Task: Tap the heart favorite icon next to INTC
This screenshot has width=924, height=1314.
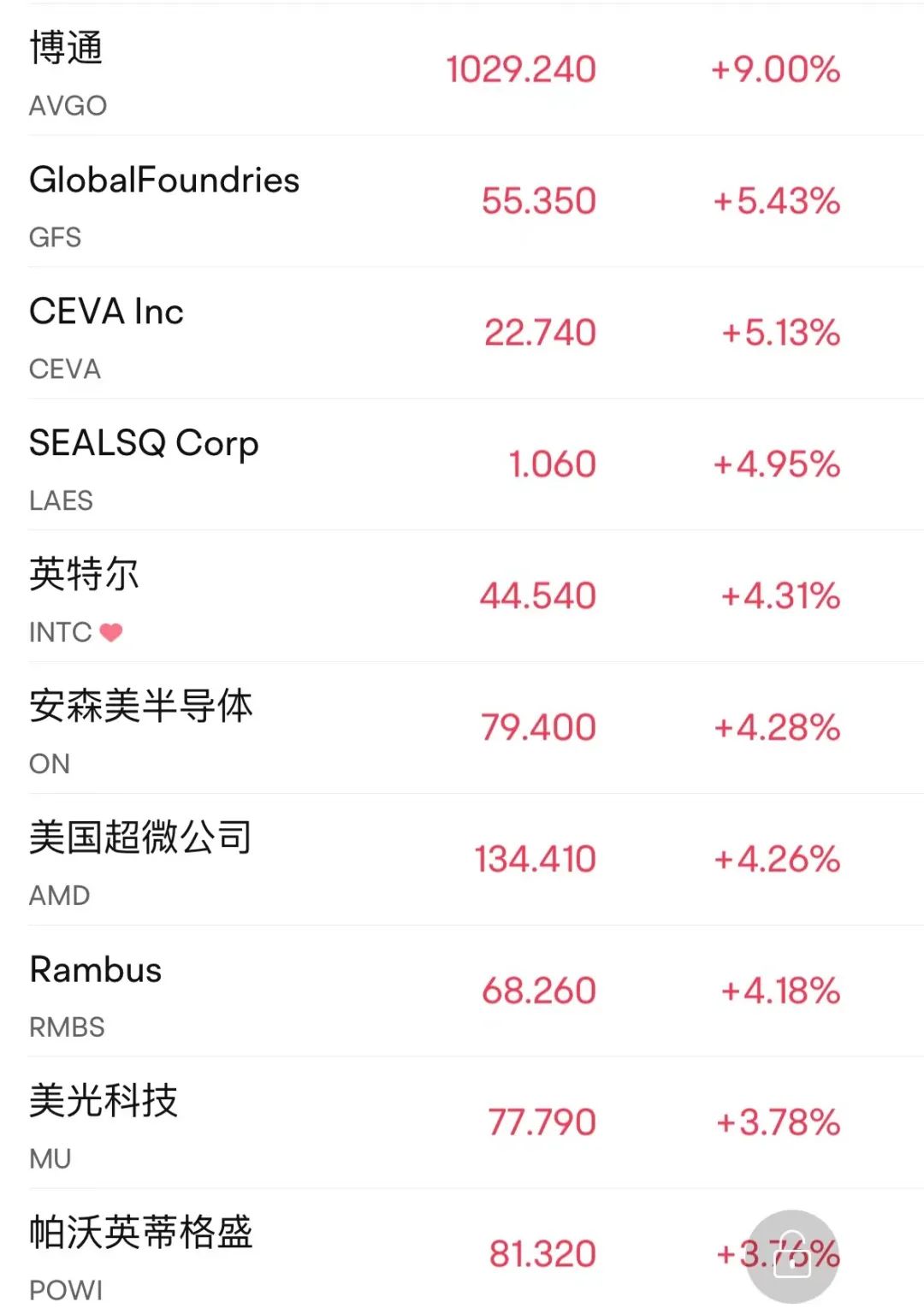Action: [114, 633]
